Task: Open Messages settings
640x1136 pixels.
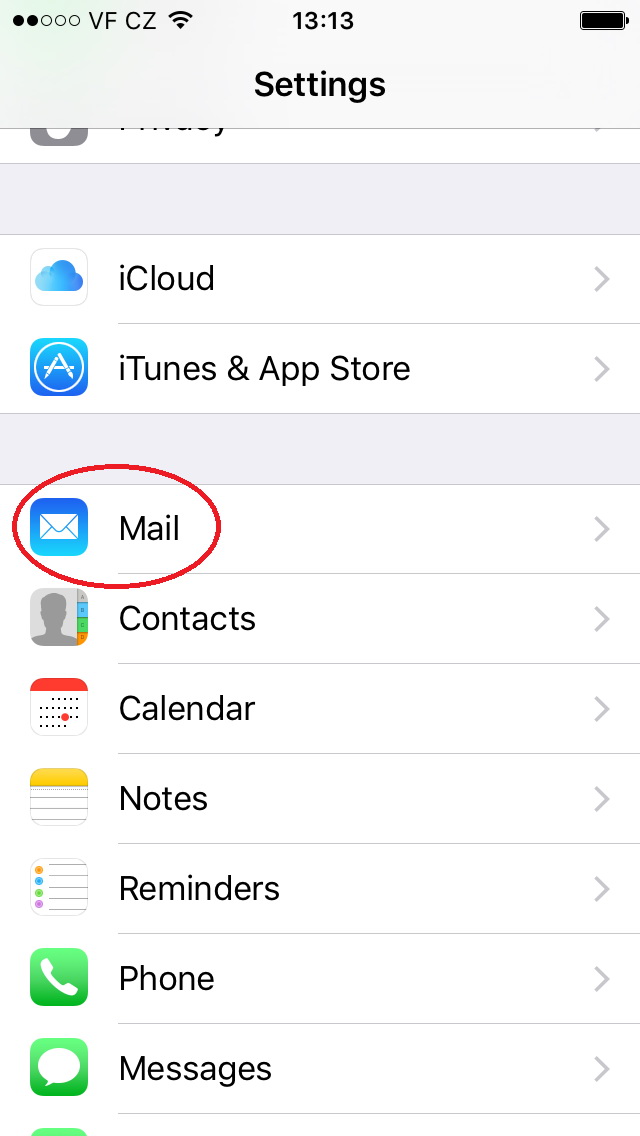Action: click(x=320, y=1069)
